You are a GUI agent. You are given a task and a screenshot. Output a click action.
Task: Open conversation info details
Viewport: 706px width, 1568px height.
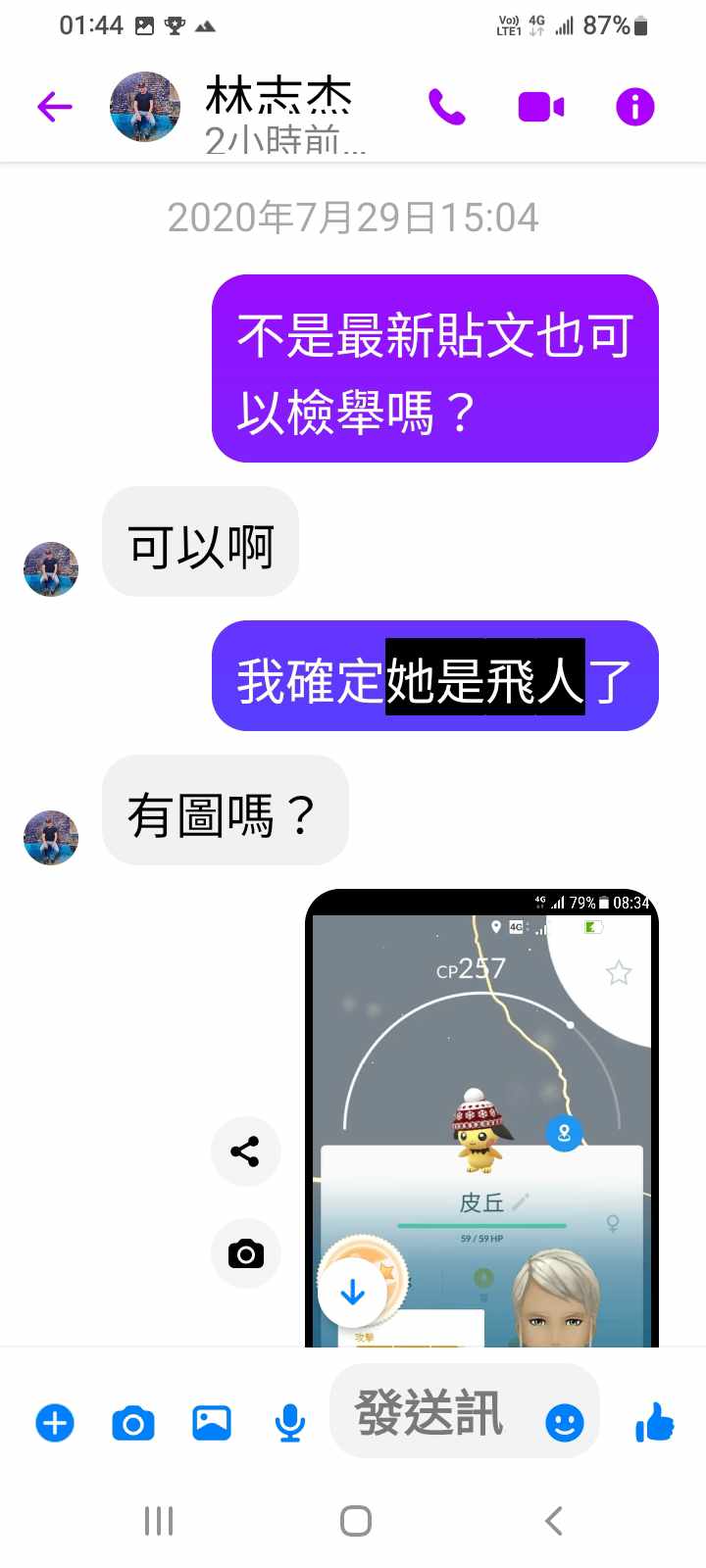tap(634, 107)
